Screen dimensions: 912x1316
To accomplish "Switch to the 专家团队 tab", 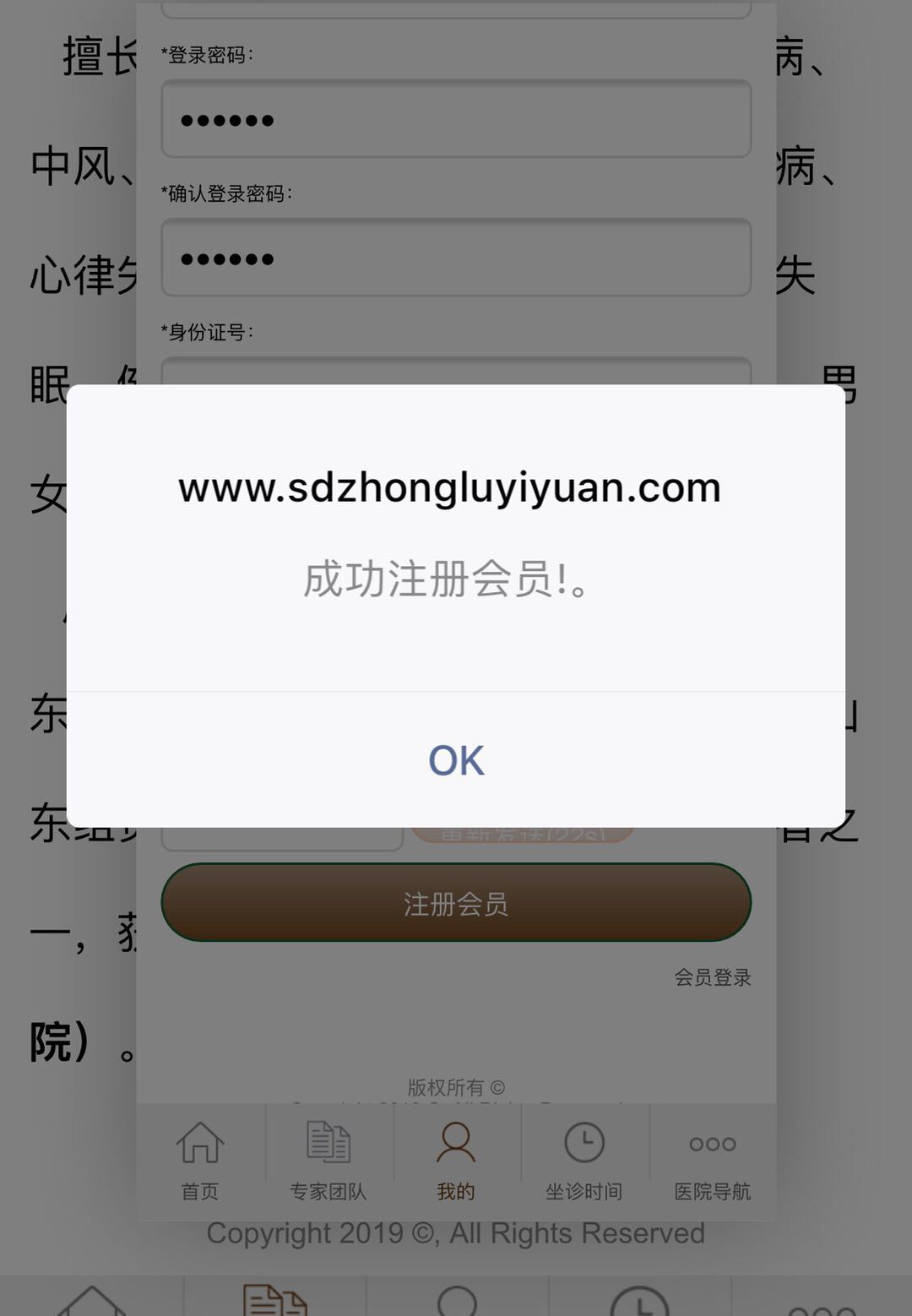I will tap(328, 1161).
